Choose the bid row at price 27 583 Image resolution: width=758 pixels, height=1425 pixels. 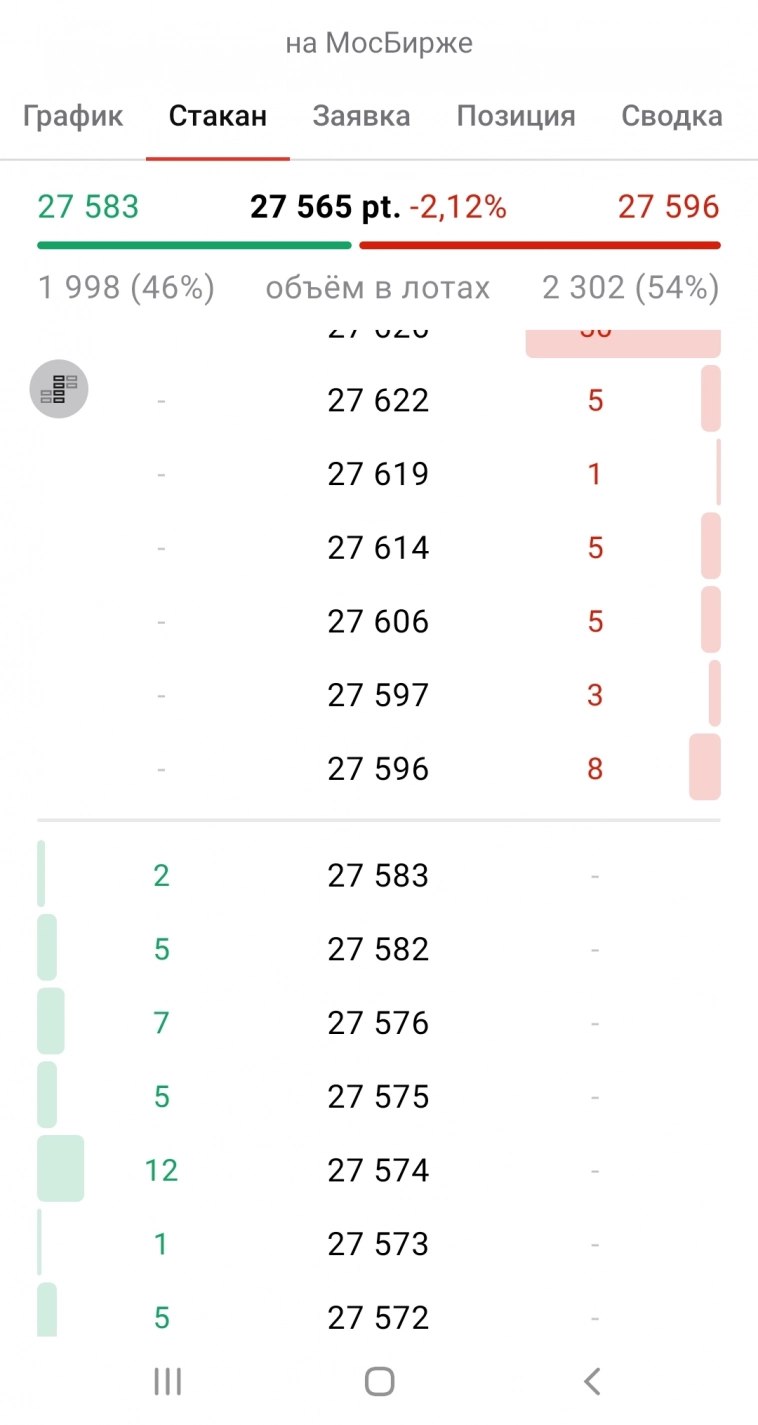coord(378,876)
